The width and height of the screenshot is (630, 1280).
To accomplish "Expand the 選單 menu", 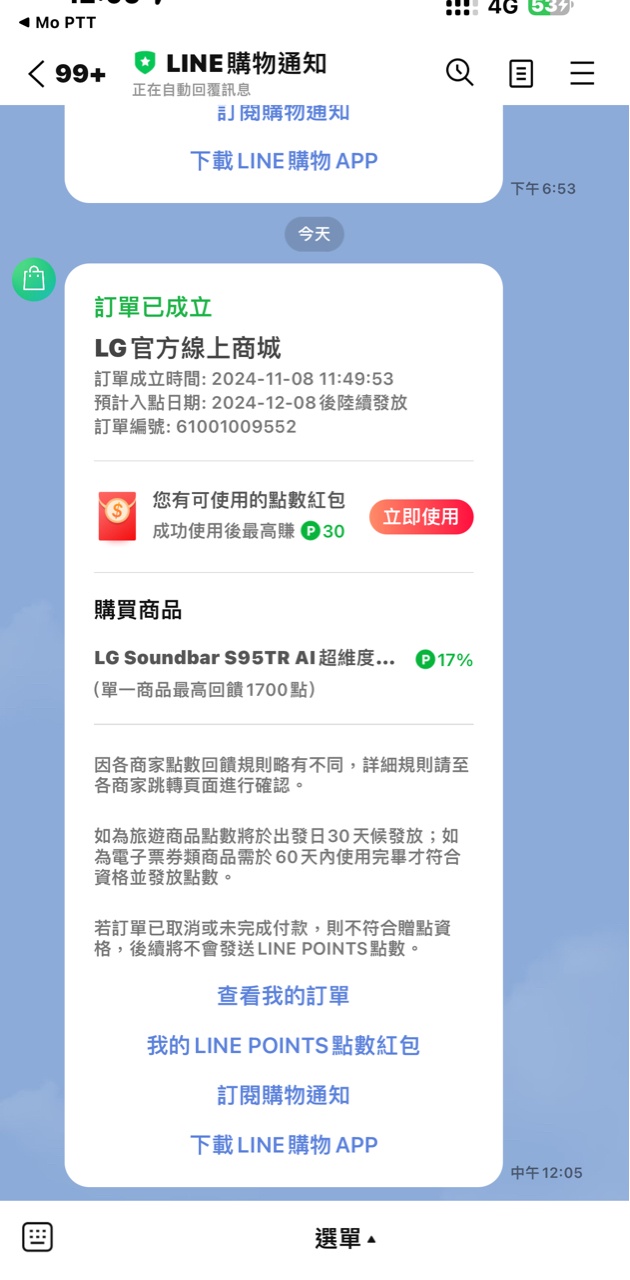I will pos(345,1239).
